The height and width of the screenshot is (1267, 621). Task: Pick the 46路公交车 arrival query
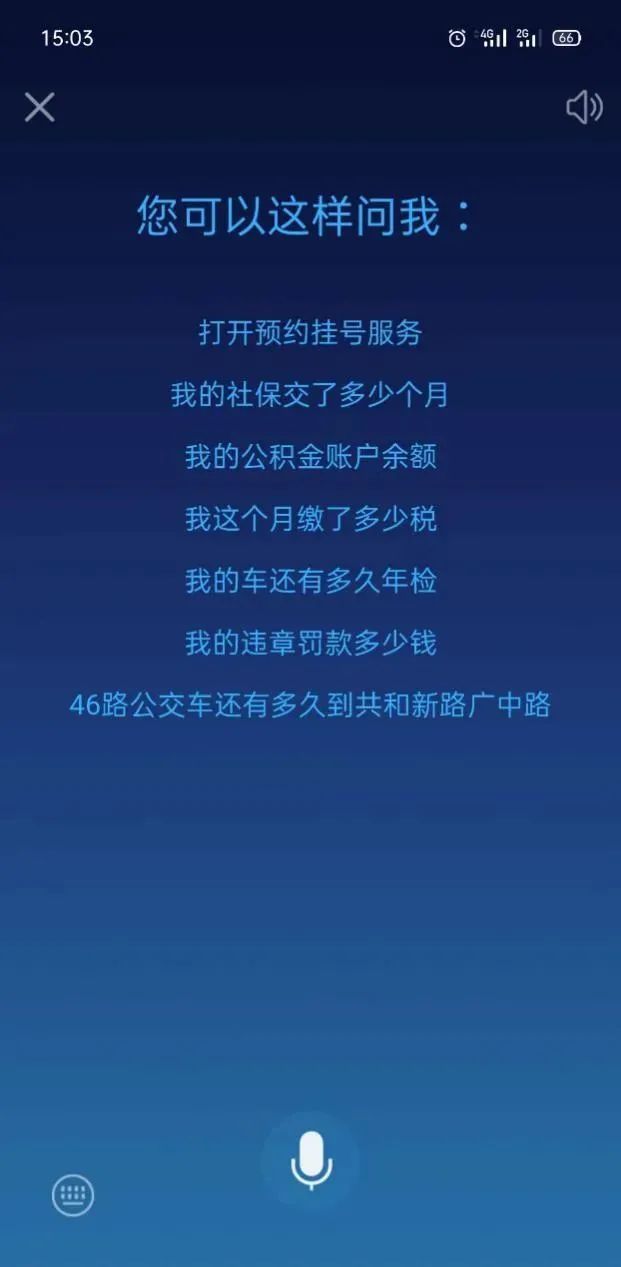(310, 704)
